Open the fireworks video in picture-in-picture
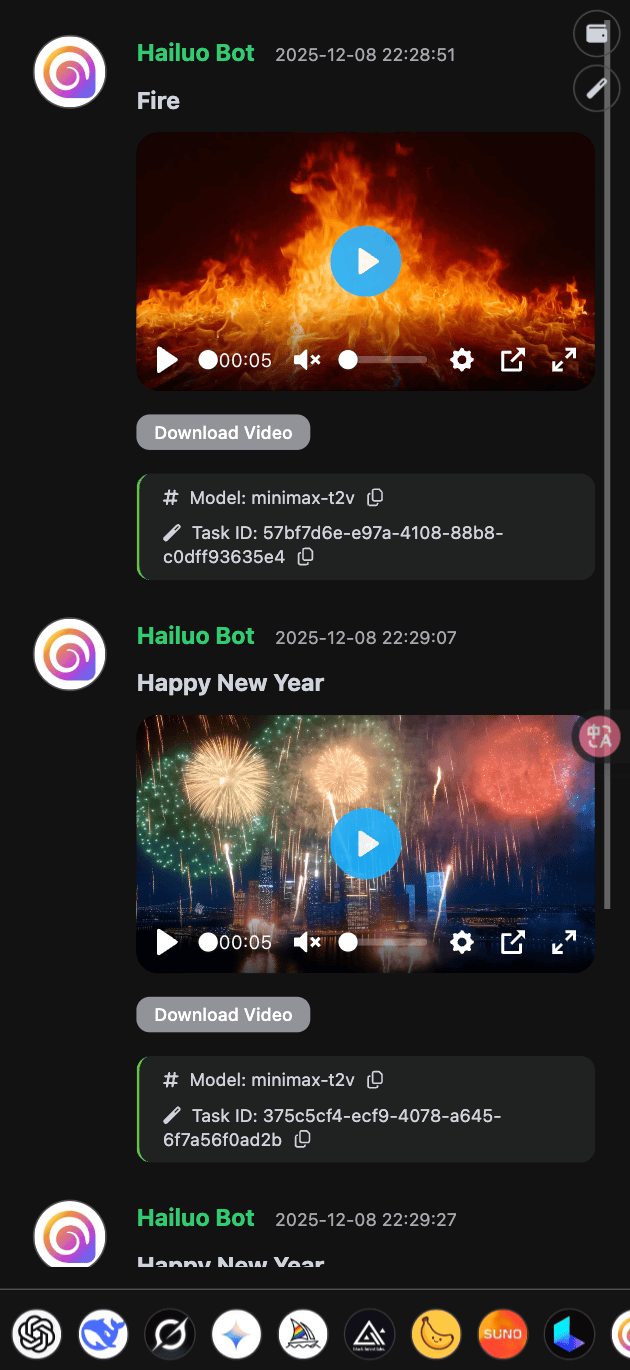Image resolution: width=630 pixels, height=1370 pixels. 512,942
